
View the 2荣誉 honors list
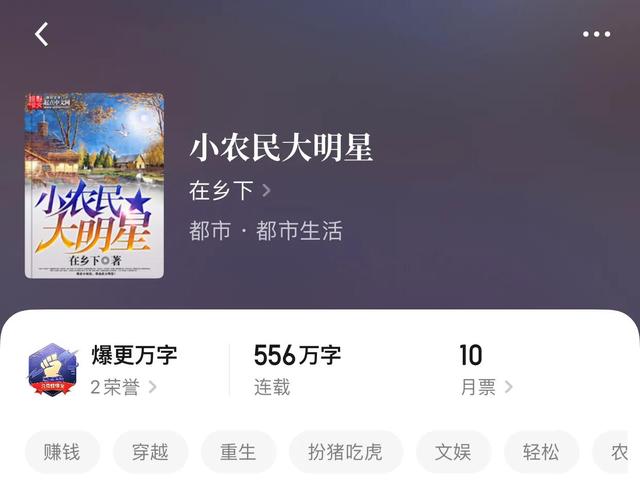(x=124, y=387)
